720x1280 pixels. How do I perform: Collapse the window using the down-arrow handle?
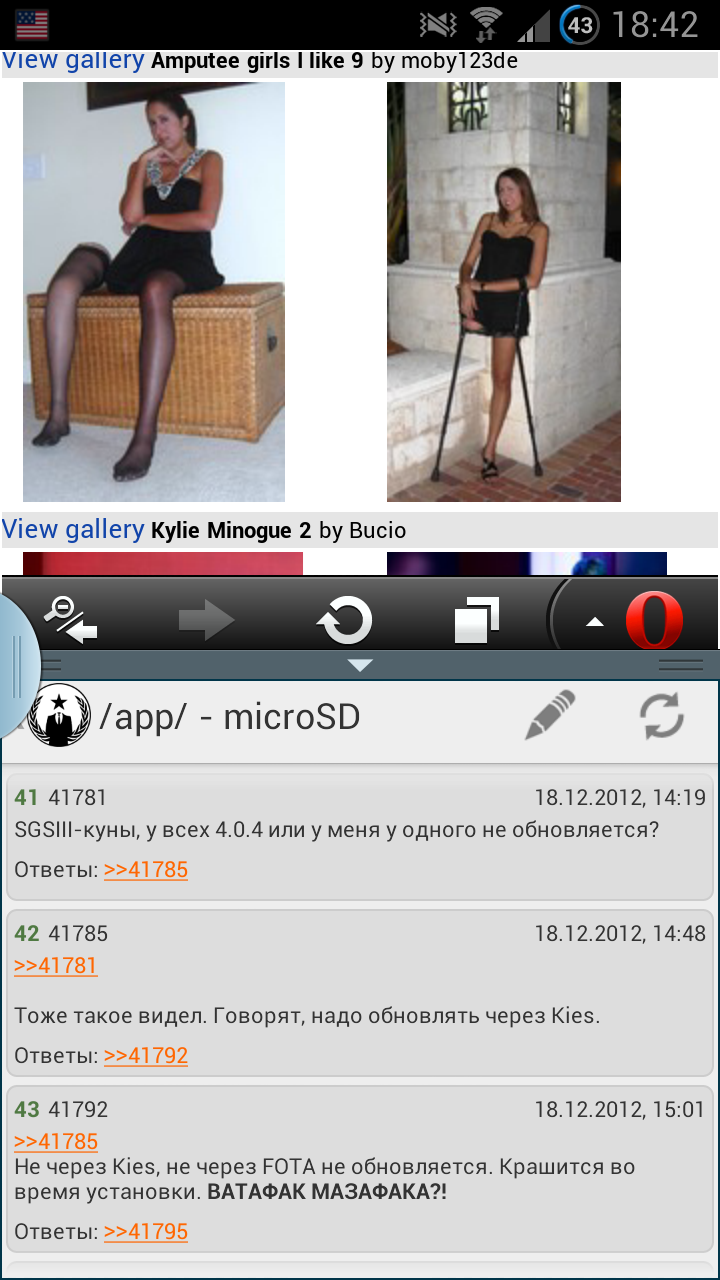pyautogui.click(x=360, y=665)
